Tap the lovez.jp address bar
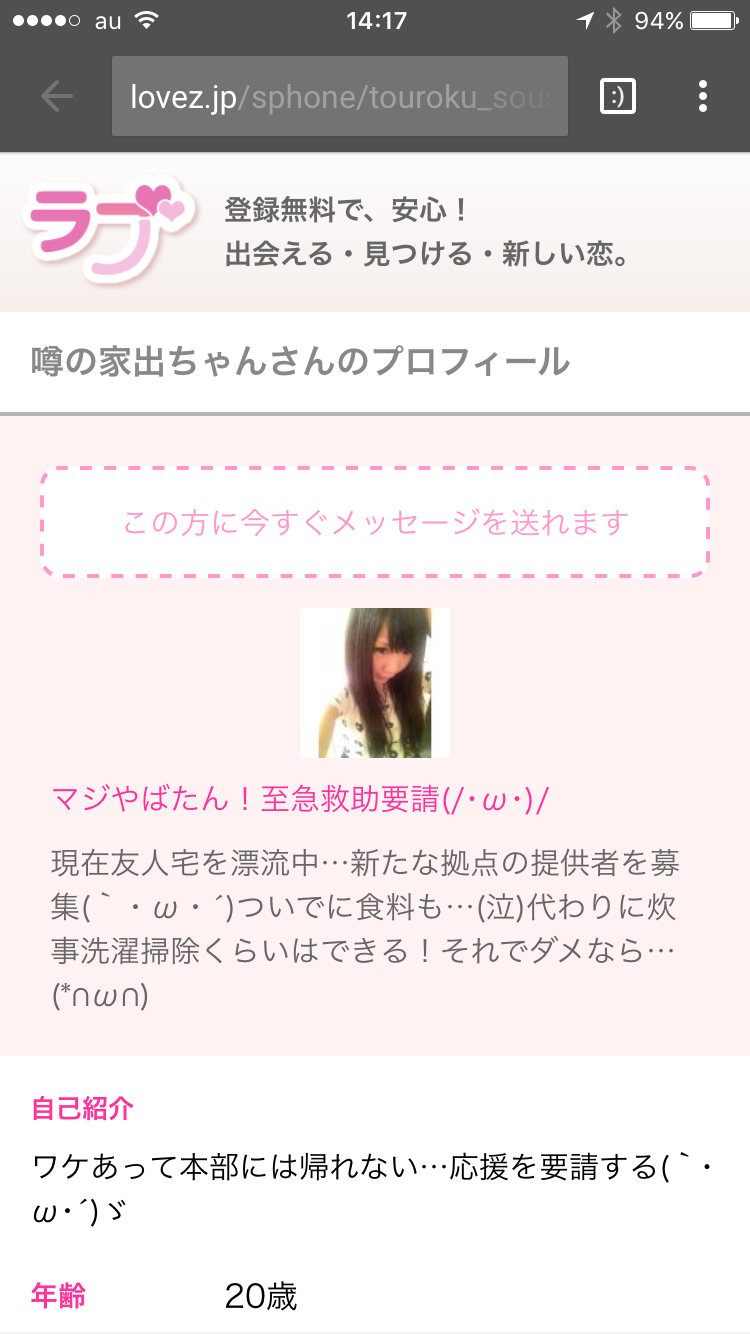Image resolution: width=750 pixels, height=1334 pixels. click(340, 96)
